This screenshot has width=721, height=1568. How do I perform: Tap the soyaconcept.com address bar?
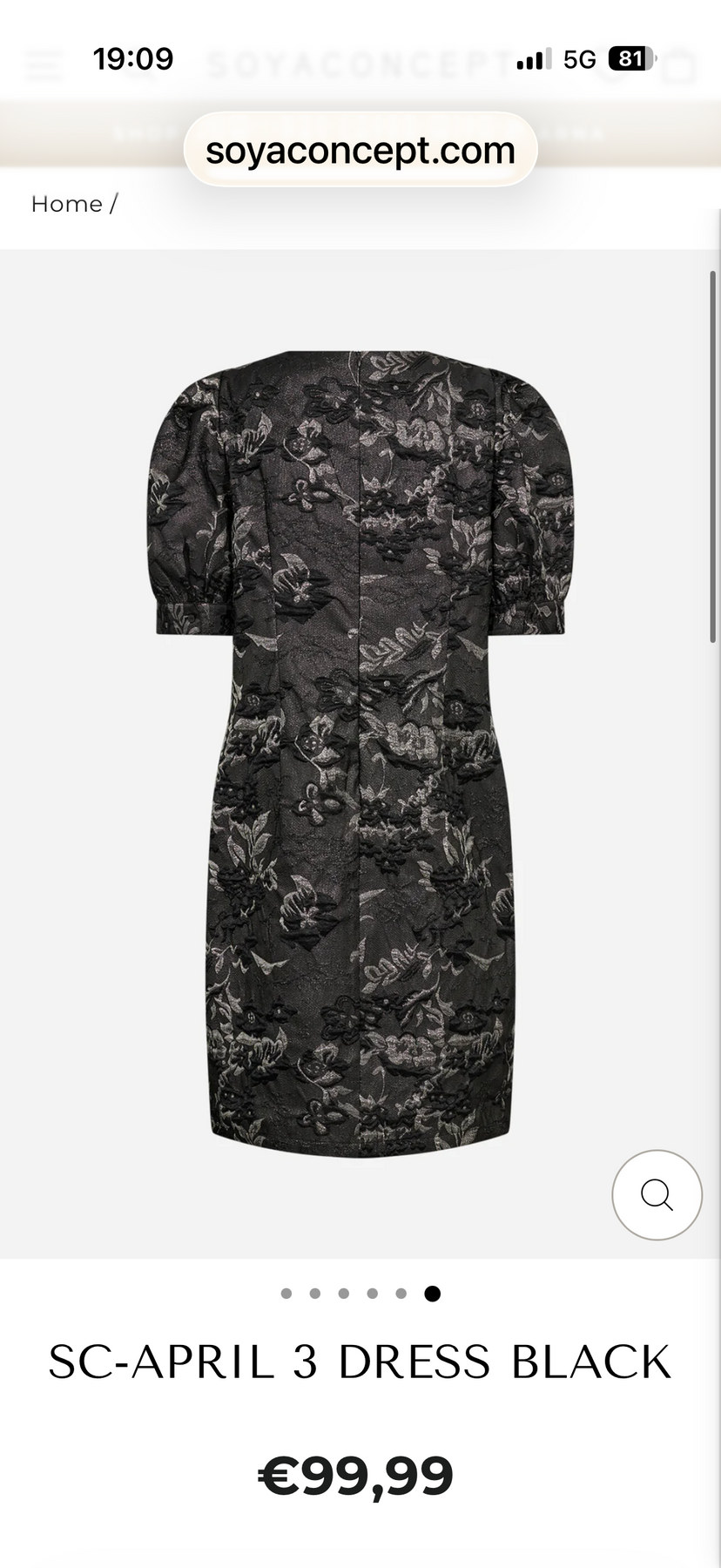pyautogui.click(x=360, y=150)
